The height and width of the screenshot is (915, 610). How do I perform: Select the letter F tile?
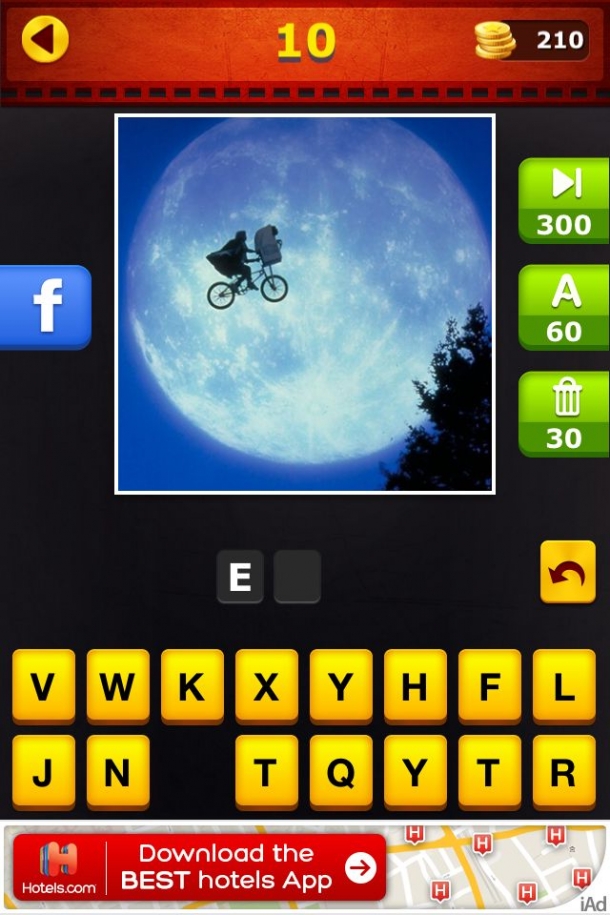tap(489, 687)
